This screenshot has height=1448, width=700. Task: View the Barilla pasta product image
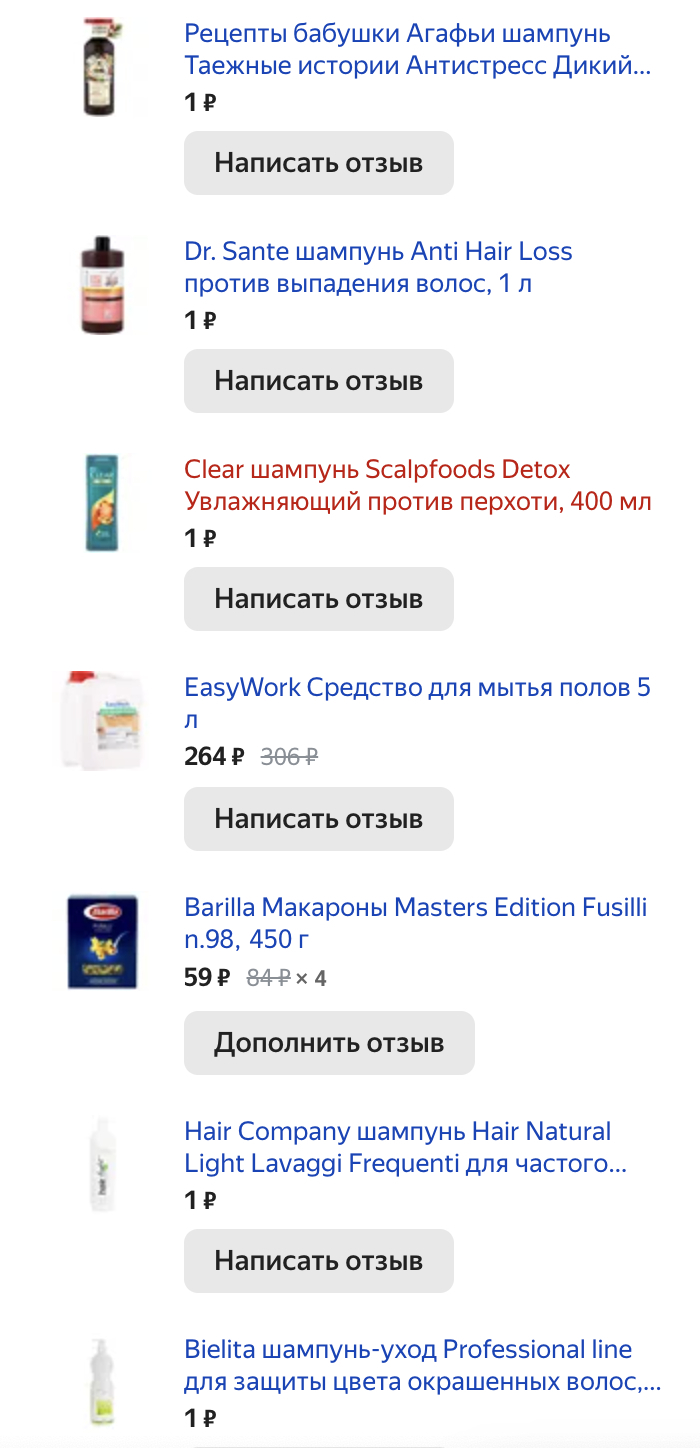pyautogui.click(x=102, y=942)
